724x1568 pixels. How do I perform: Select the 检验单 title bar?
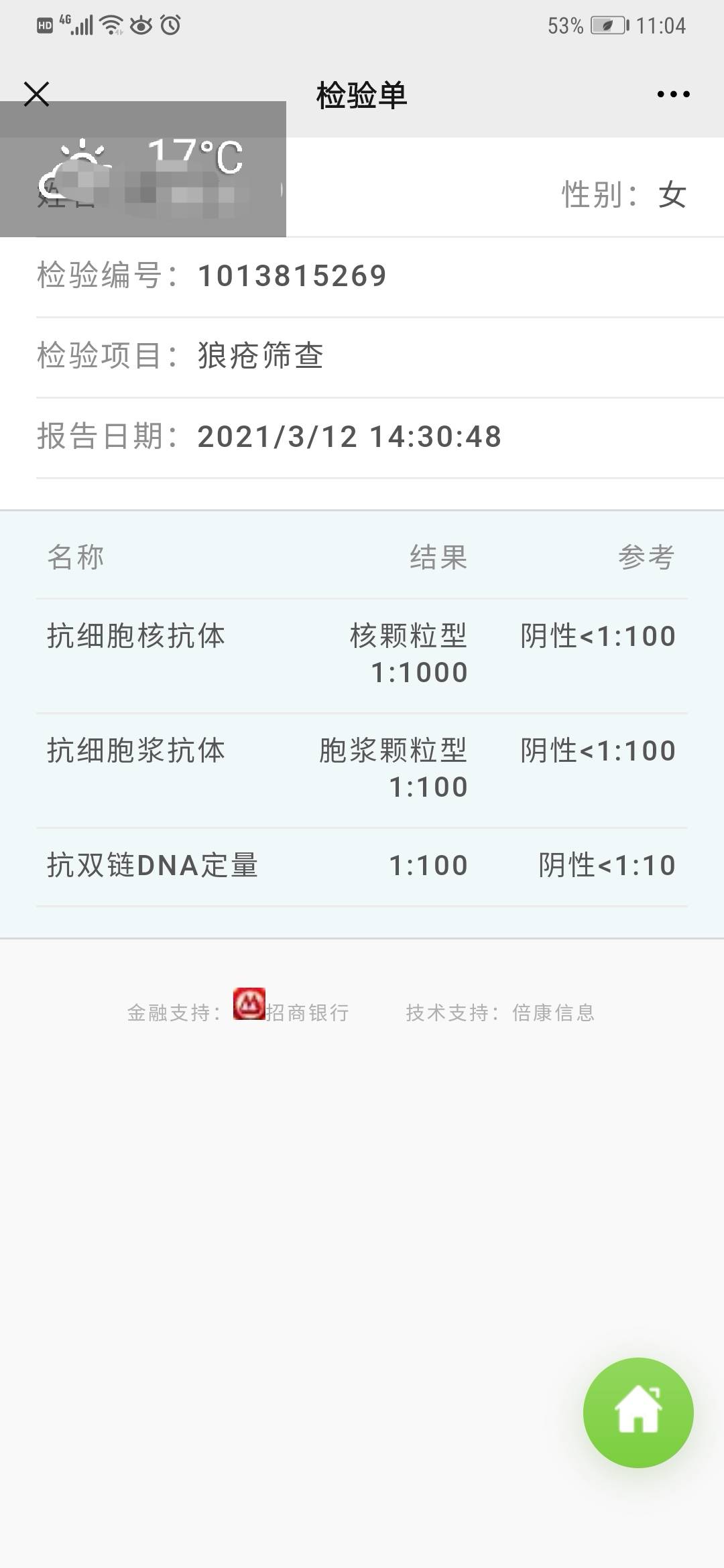coord(362,94)
